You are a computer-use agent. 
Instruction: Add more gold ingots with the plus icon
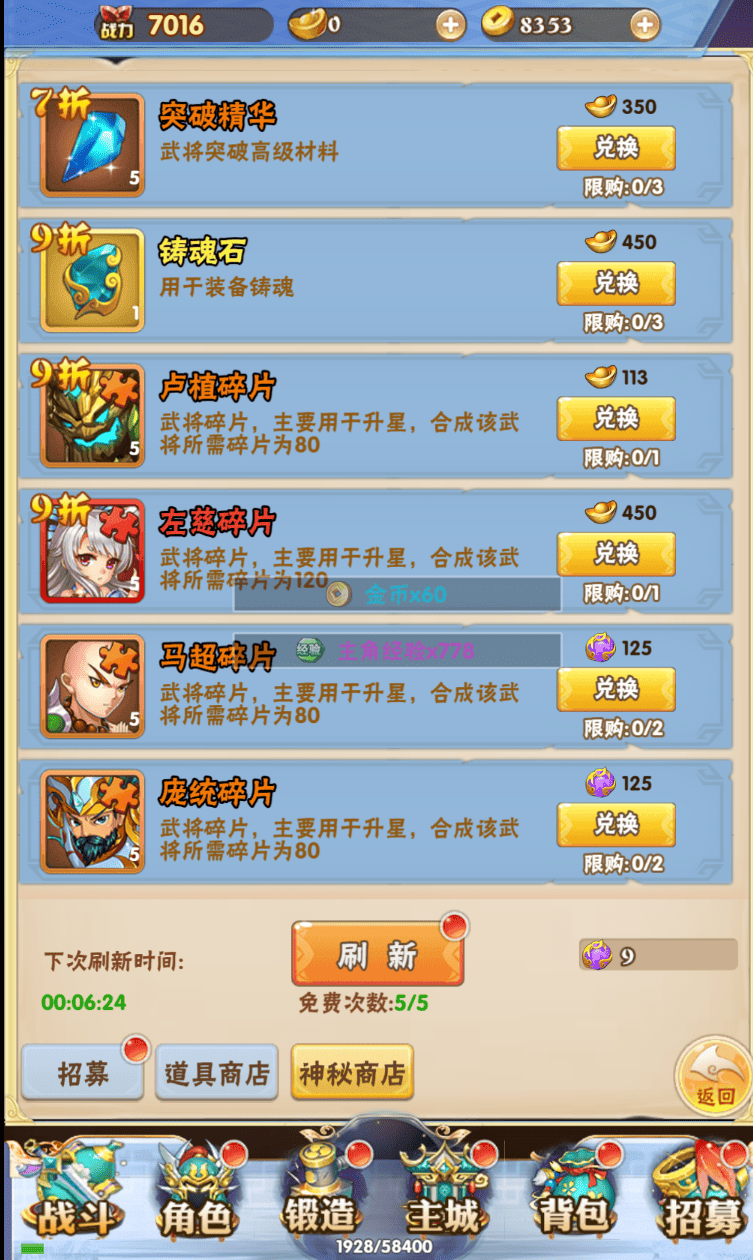pyautogui.click(x=450, y=25)
